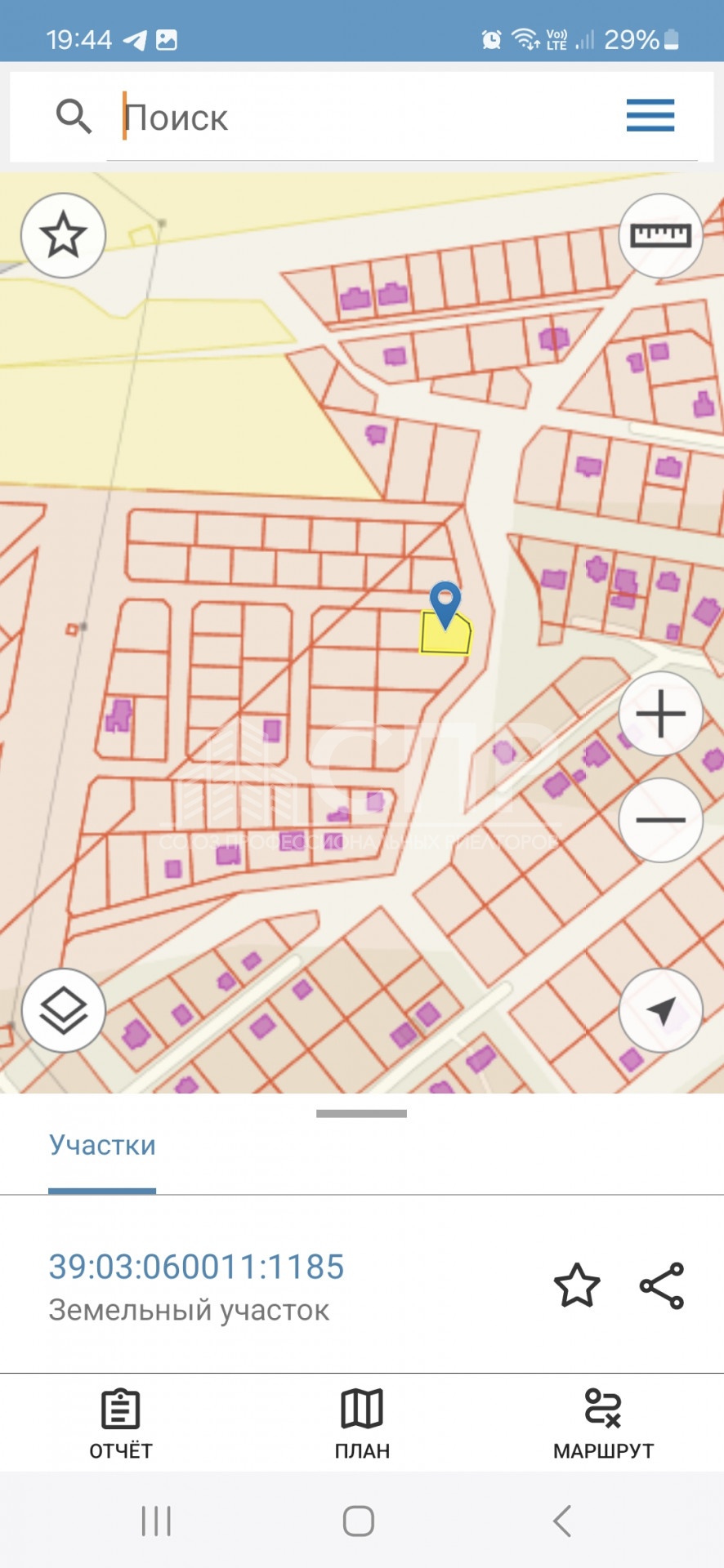Open the Отчёт report
The width and height of the screenshot is (724, 1568).
pos(121,1423)
